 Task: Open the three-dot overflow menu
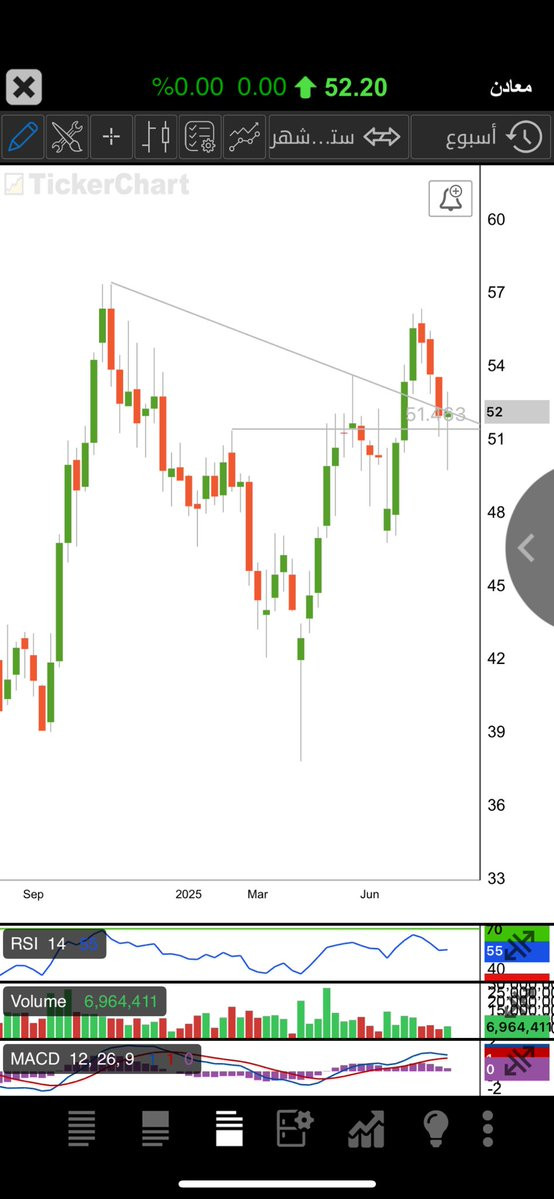tap(487, 1129)
